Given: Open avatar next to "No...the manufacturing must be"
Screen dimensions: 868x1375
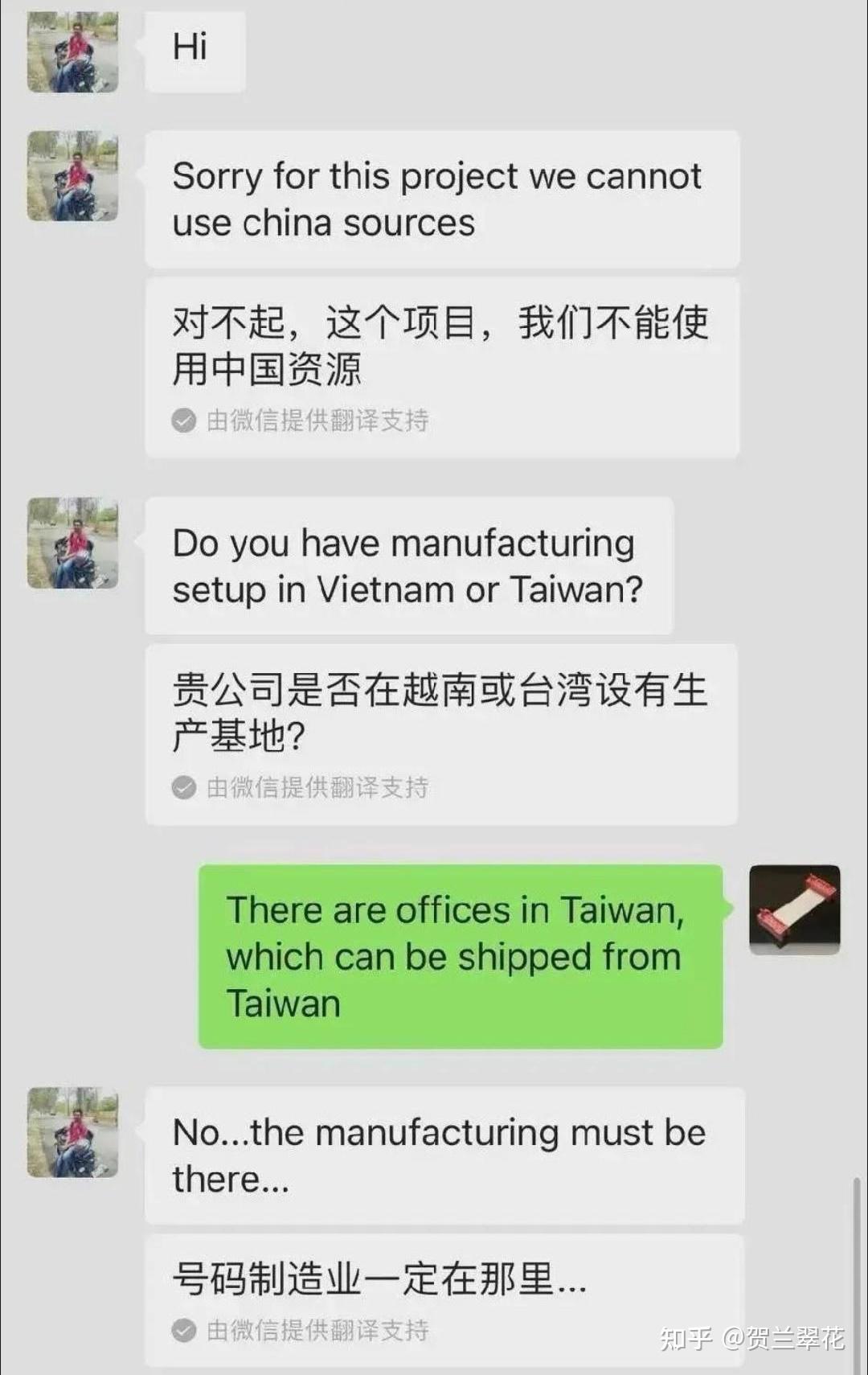Looking at the screenshot, I should tap(72, 1132).
